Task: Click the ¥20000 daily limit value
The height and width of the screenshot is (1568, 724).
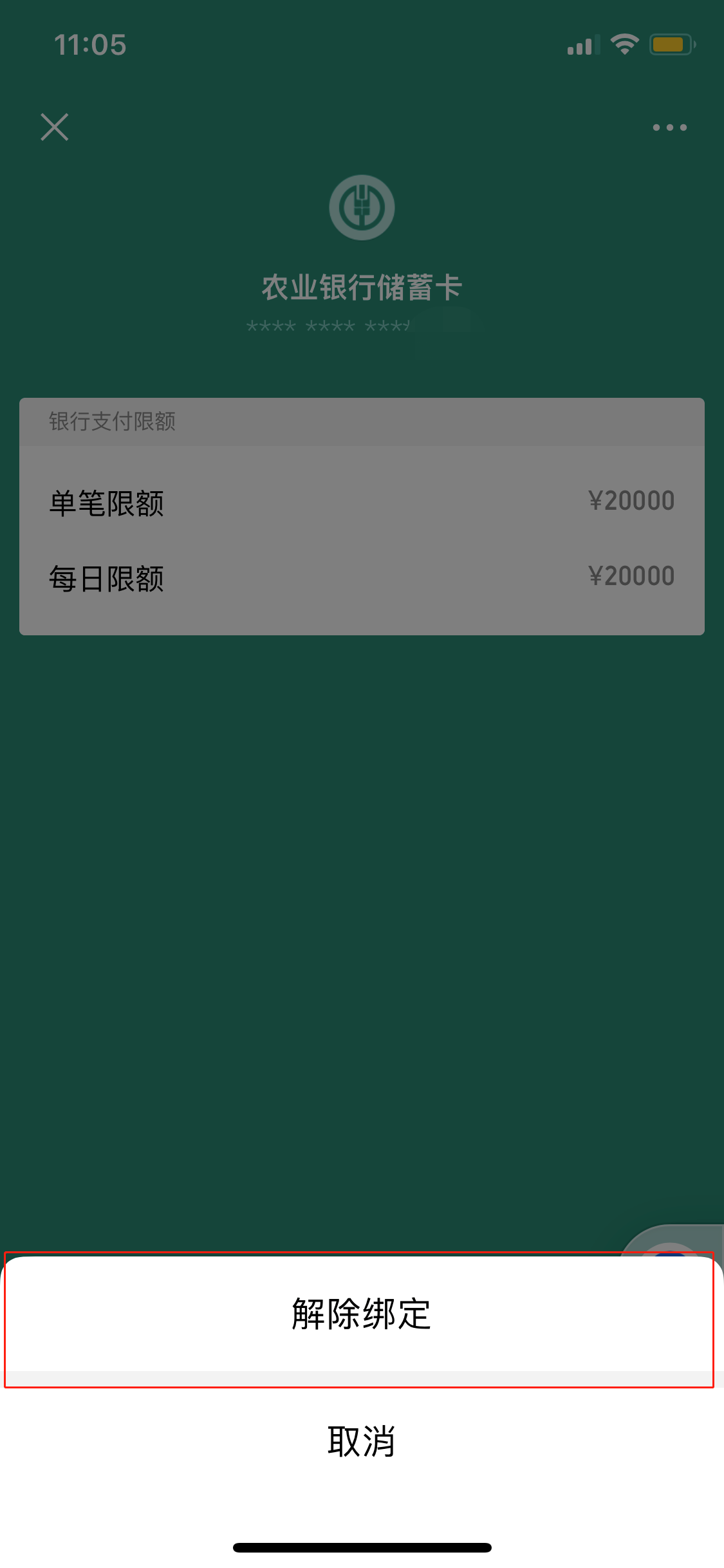Action: [631, 575]
